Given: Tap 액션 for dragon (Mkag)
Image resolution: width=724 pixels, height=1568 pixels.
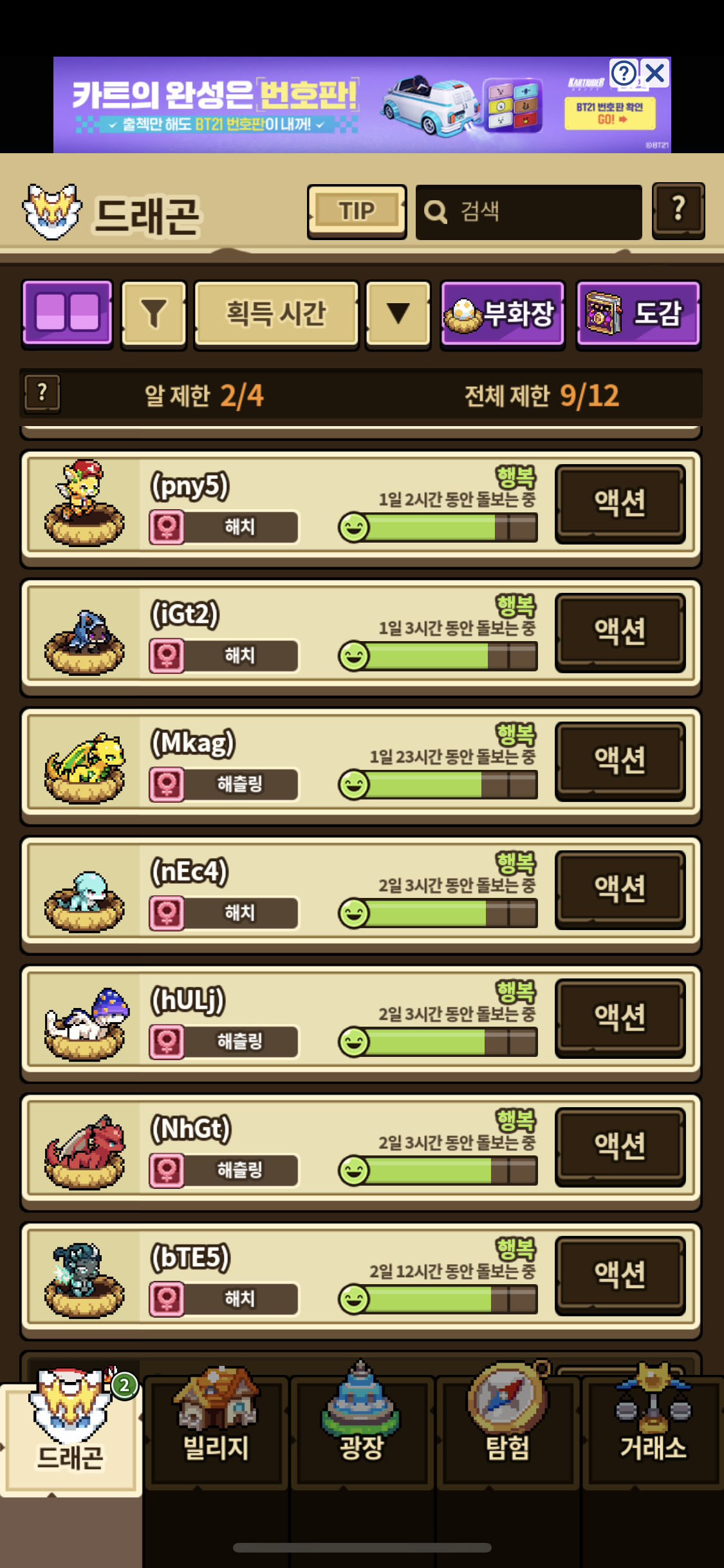Looking at the screenshot, I should [x=620, y=761].
